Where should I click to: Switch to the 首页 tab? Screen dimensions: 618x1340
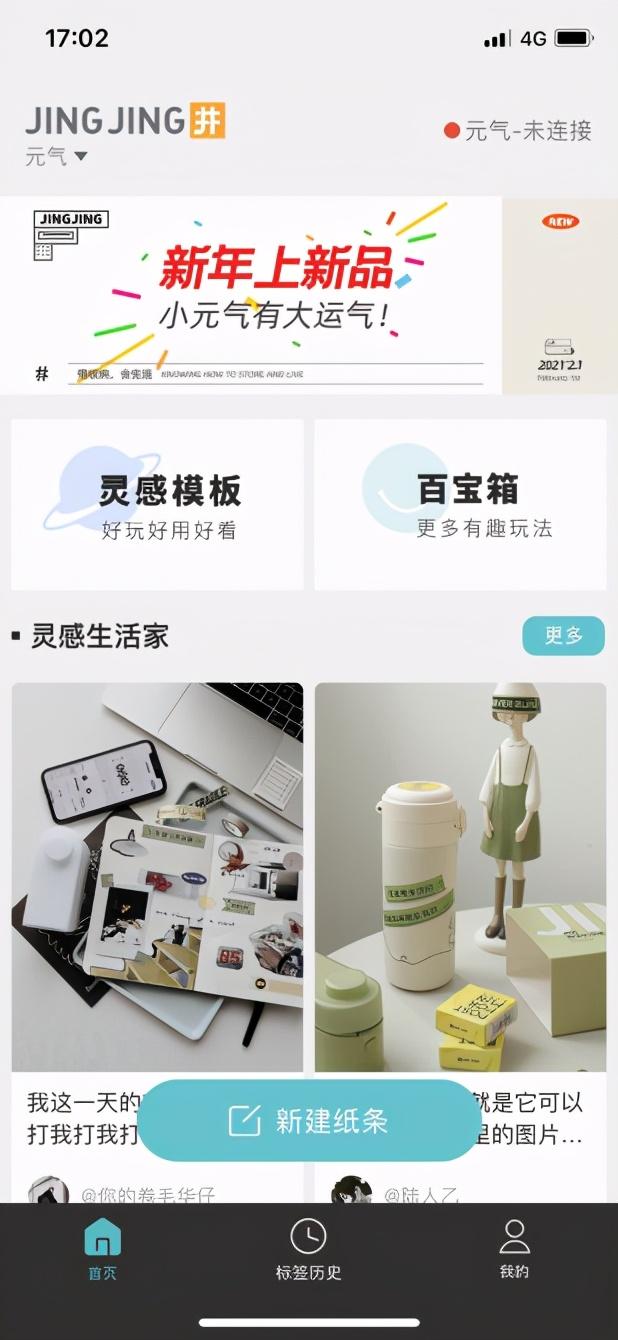[x=102, y=1250]
